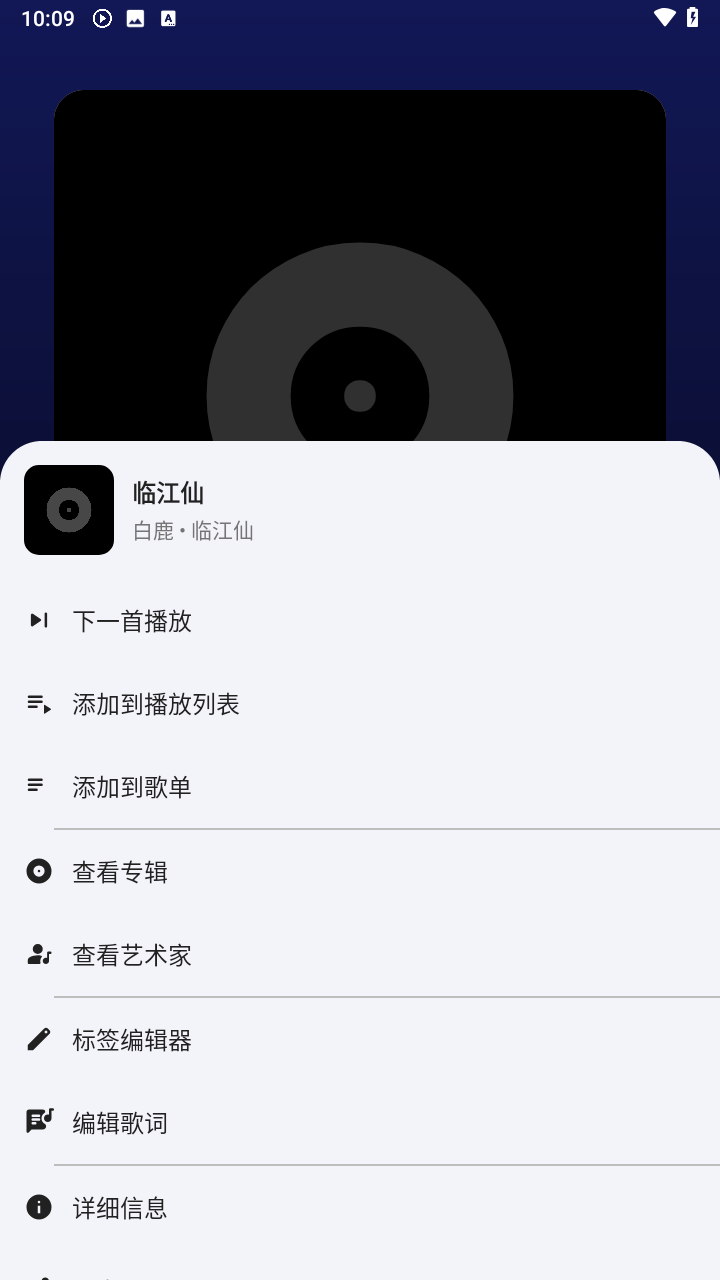Click the add-to-playlist icon
Viewport: 720px width, 1280px height.
pyautogui.click(x=35, y=786)
